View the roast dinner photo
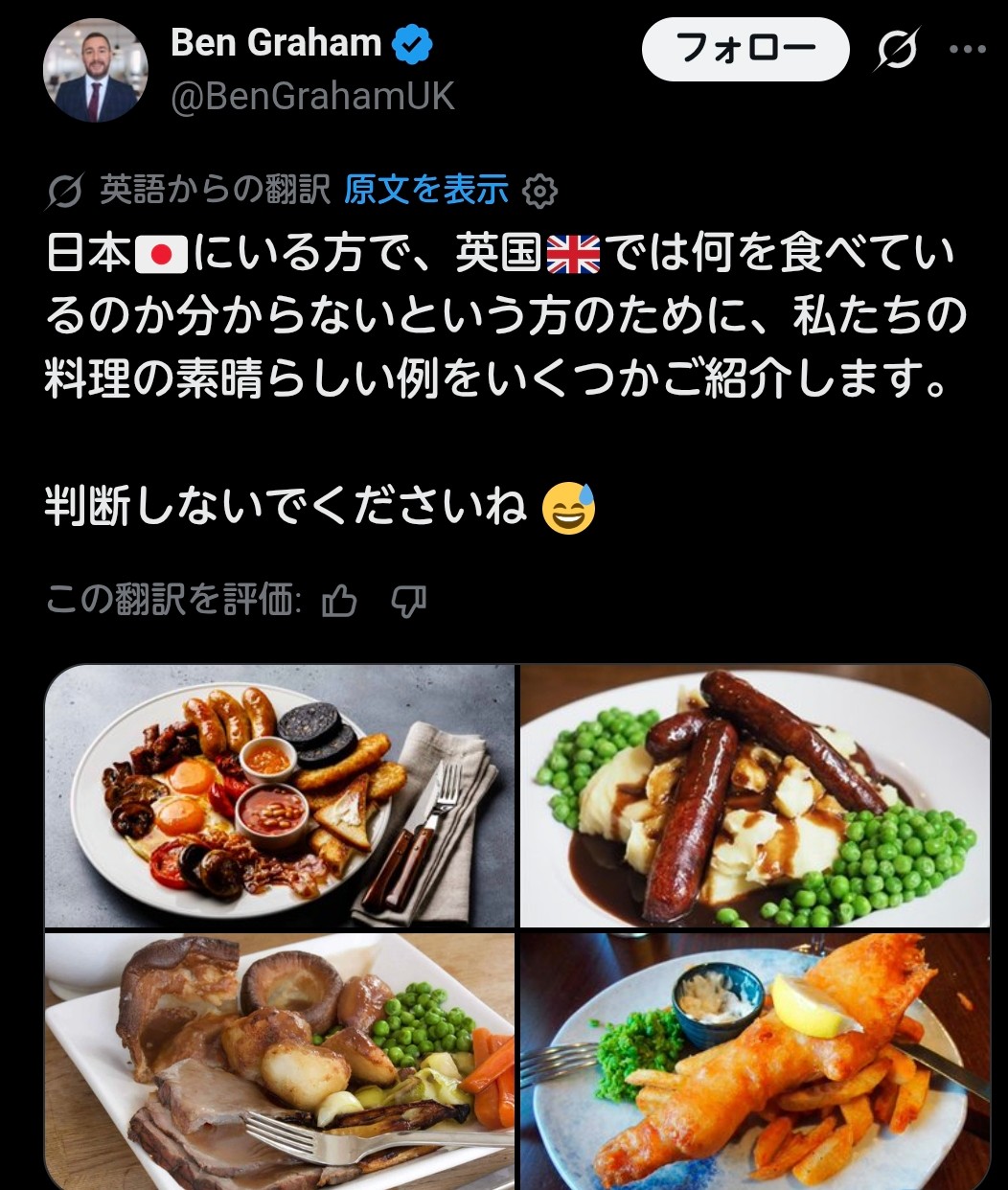The height and width of the screenshot is (1190, 1008). click(x=280, y=1062)
